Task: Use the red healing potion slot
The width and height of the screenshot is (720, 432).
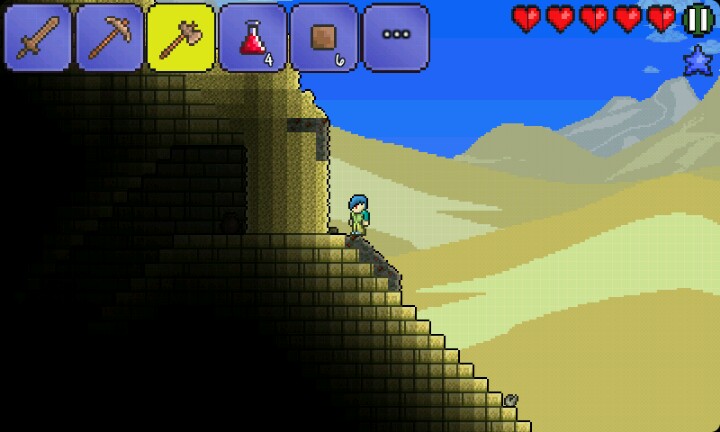Action: tap(252, 37)
